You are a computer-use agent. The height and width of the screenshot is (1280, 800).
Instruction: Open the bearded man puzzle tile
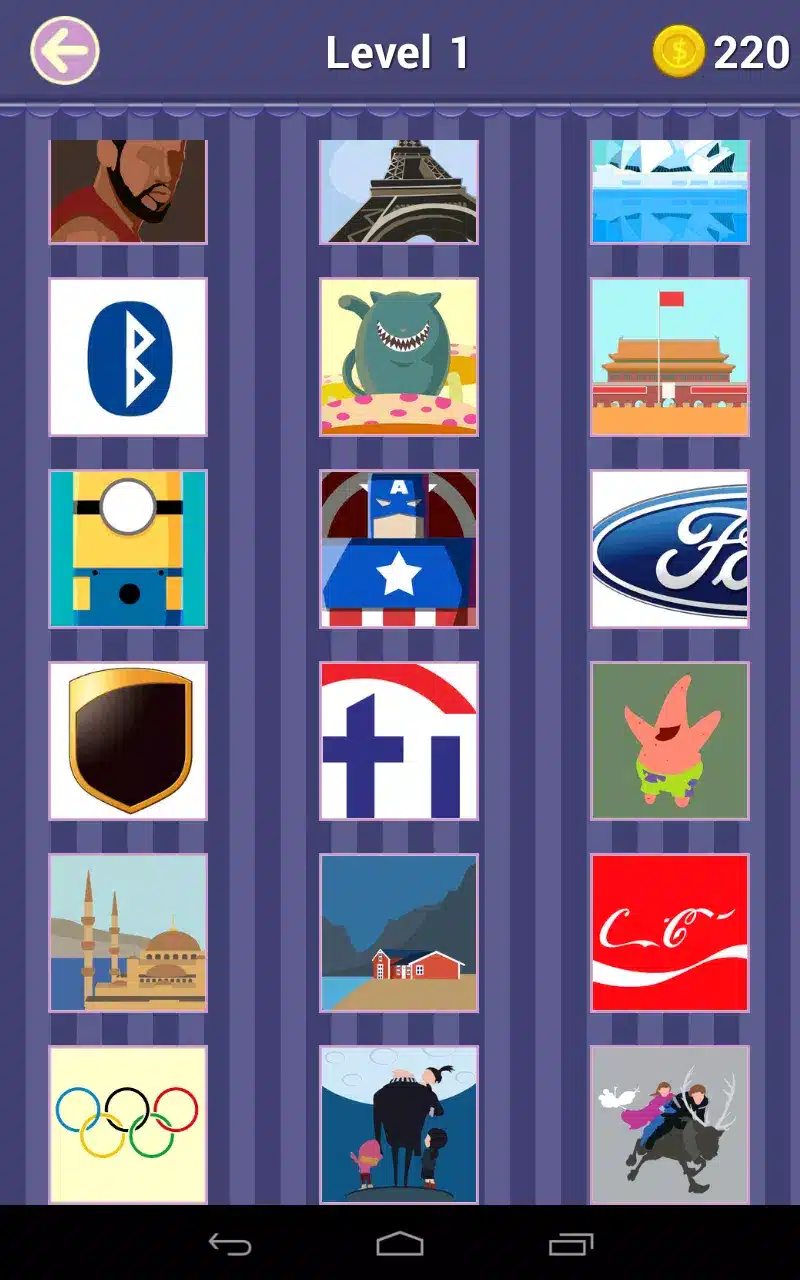click(x=128, y=191)
